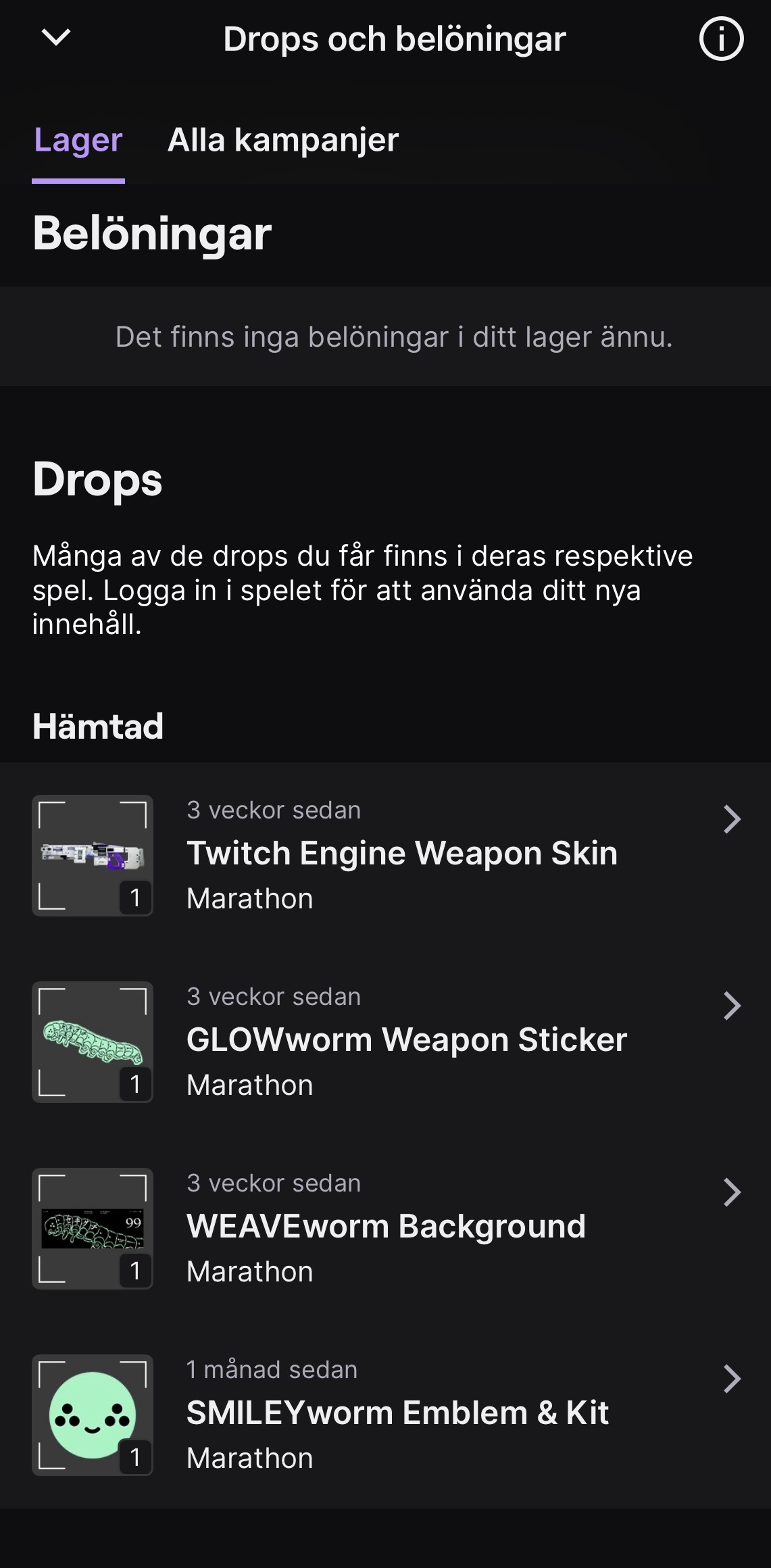Collapse the Drops och belöningar sheet

(x=56, y=38)
